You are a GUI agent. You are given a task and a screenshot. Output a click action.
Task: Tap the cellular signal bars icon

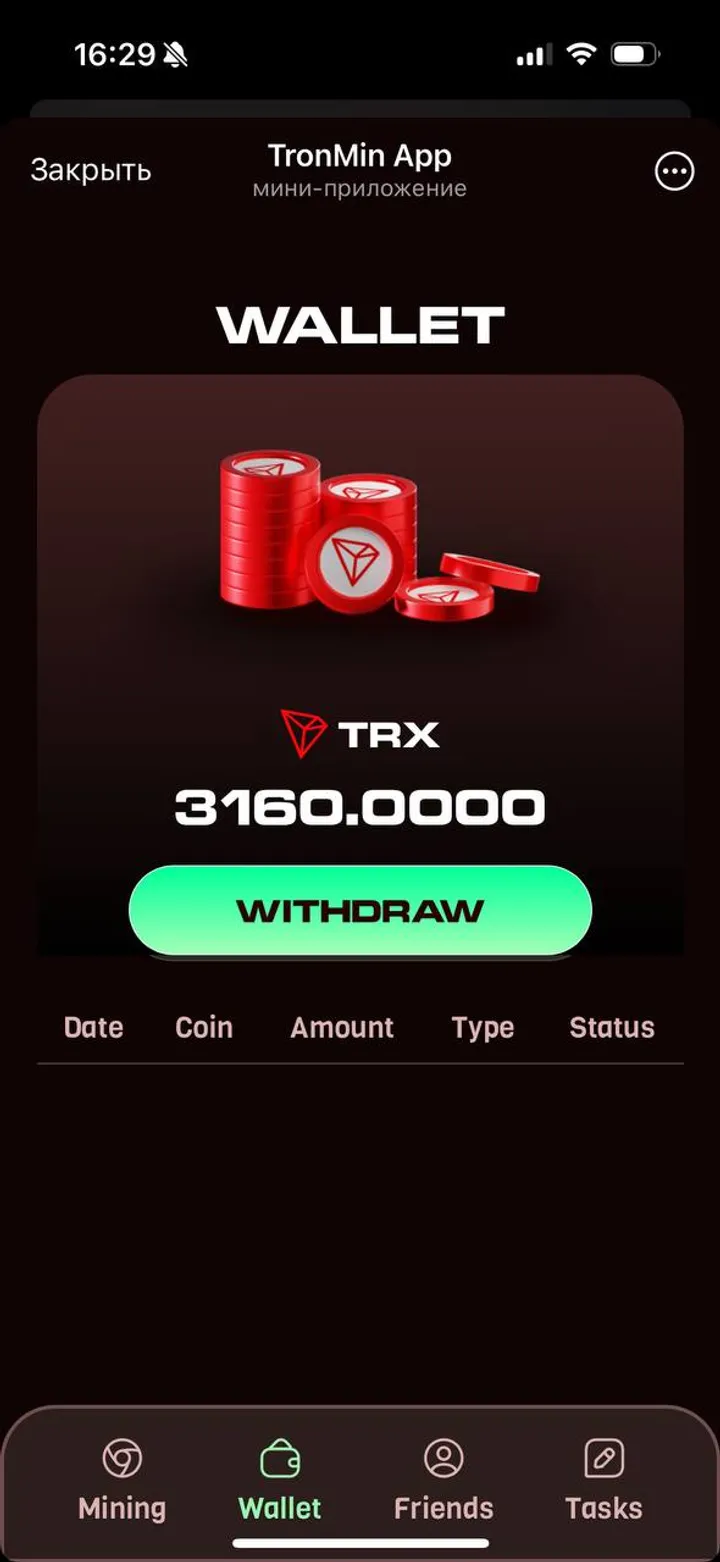pos(531,55)
